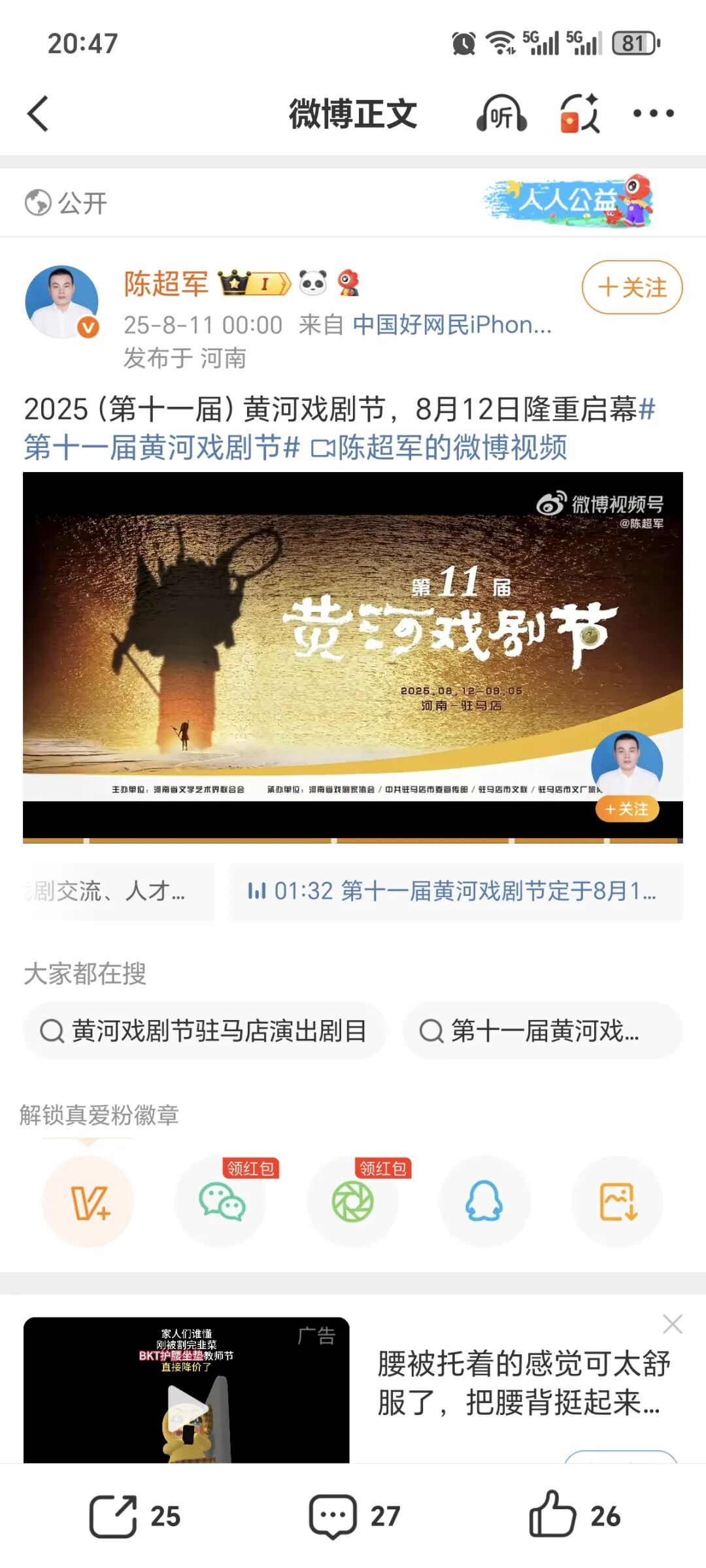Open the 人人公益 banner
Image resolution: width=706 pixels, height=1568 pixels.
click(x=567, y=201)
